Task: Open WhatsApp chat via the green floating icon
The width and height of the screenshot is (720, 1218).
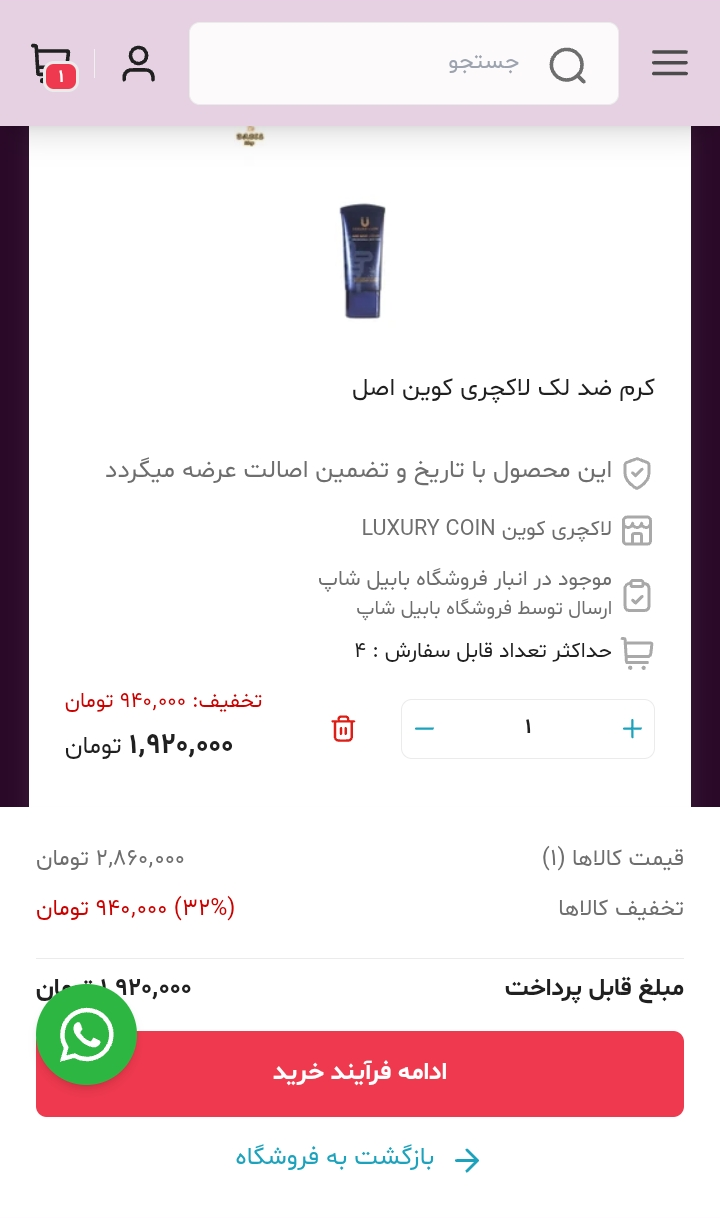Action: pyautogui.click(x=87, y=1034)
